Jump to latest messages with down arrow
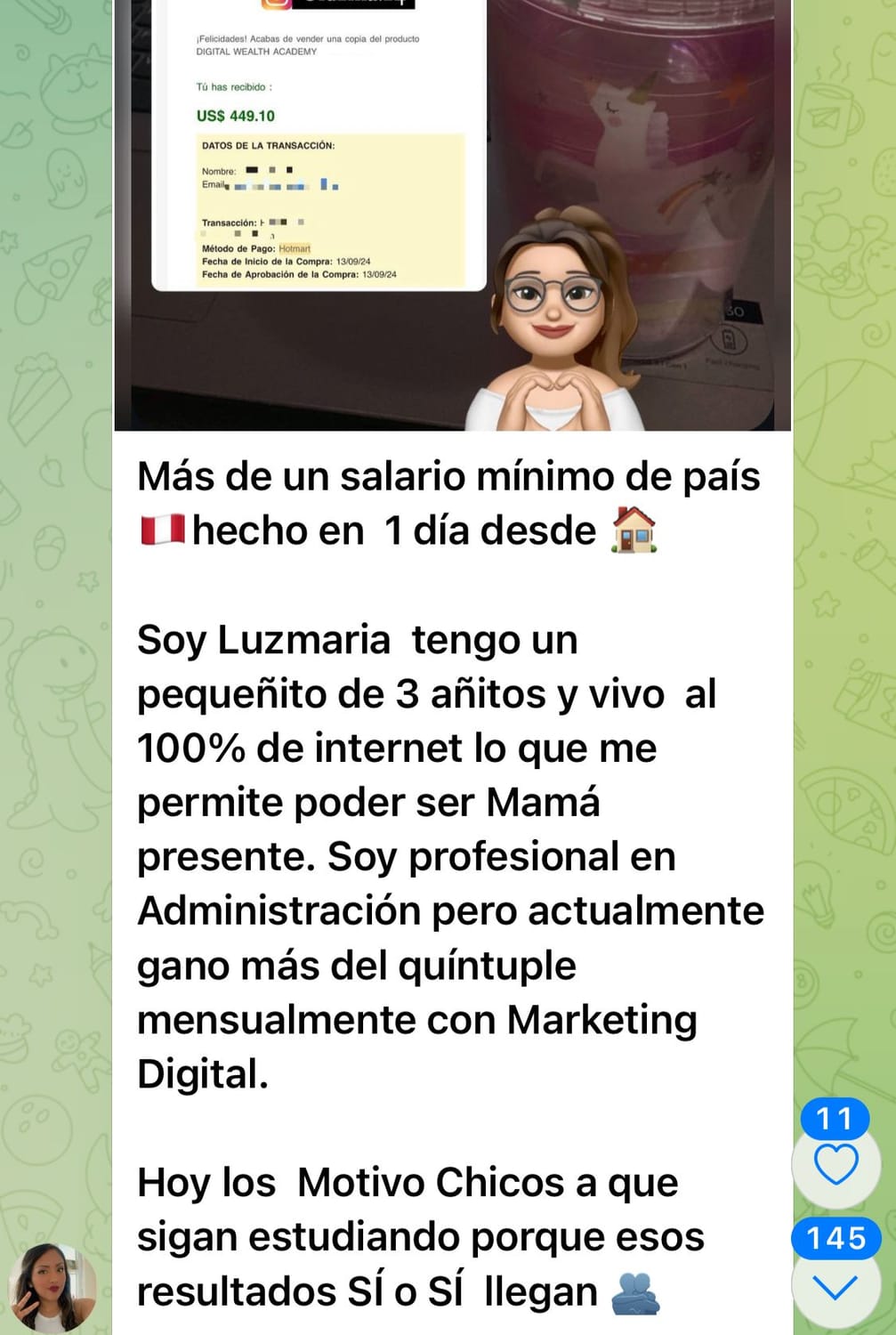 [835, 1286]
